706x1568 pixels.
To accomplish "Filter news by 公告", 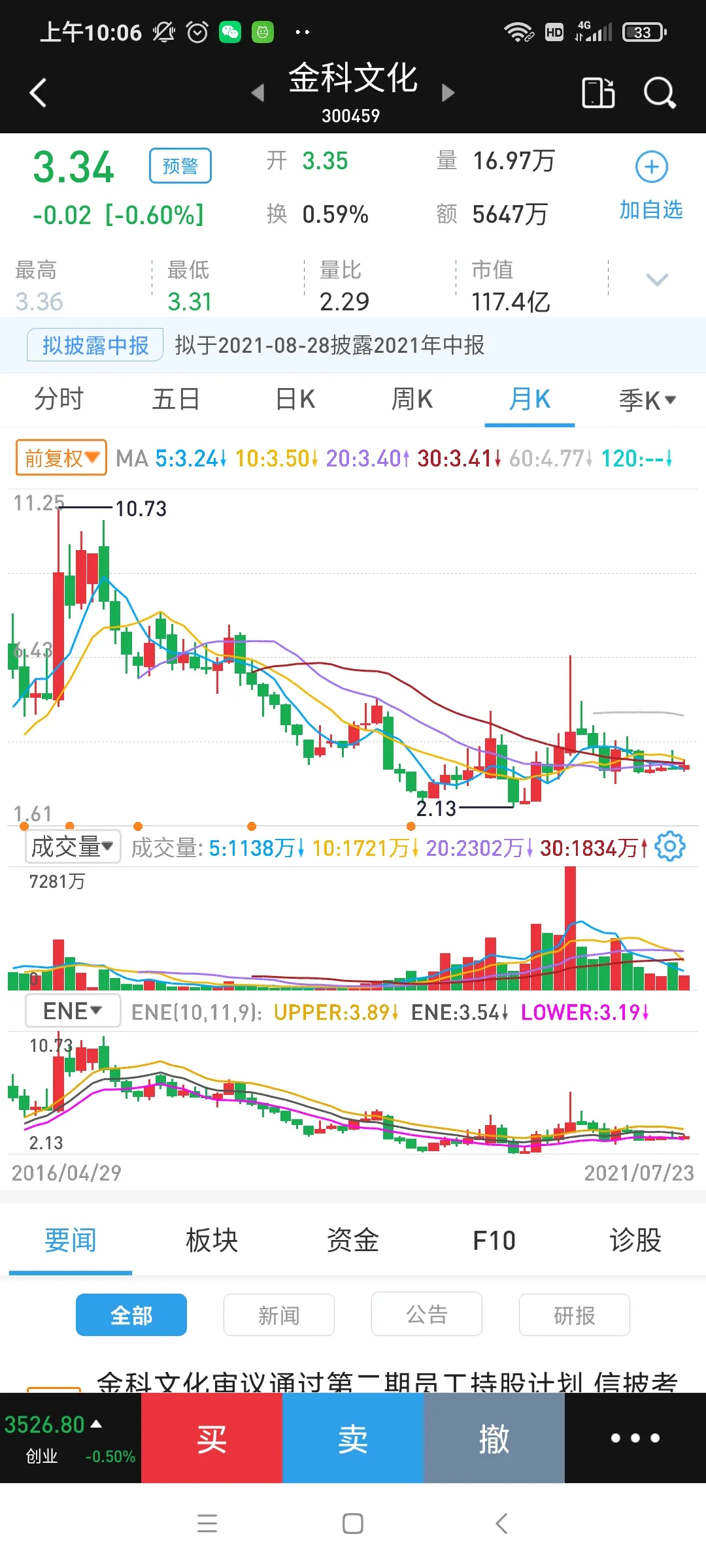I will 427,1315.
